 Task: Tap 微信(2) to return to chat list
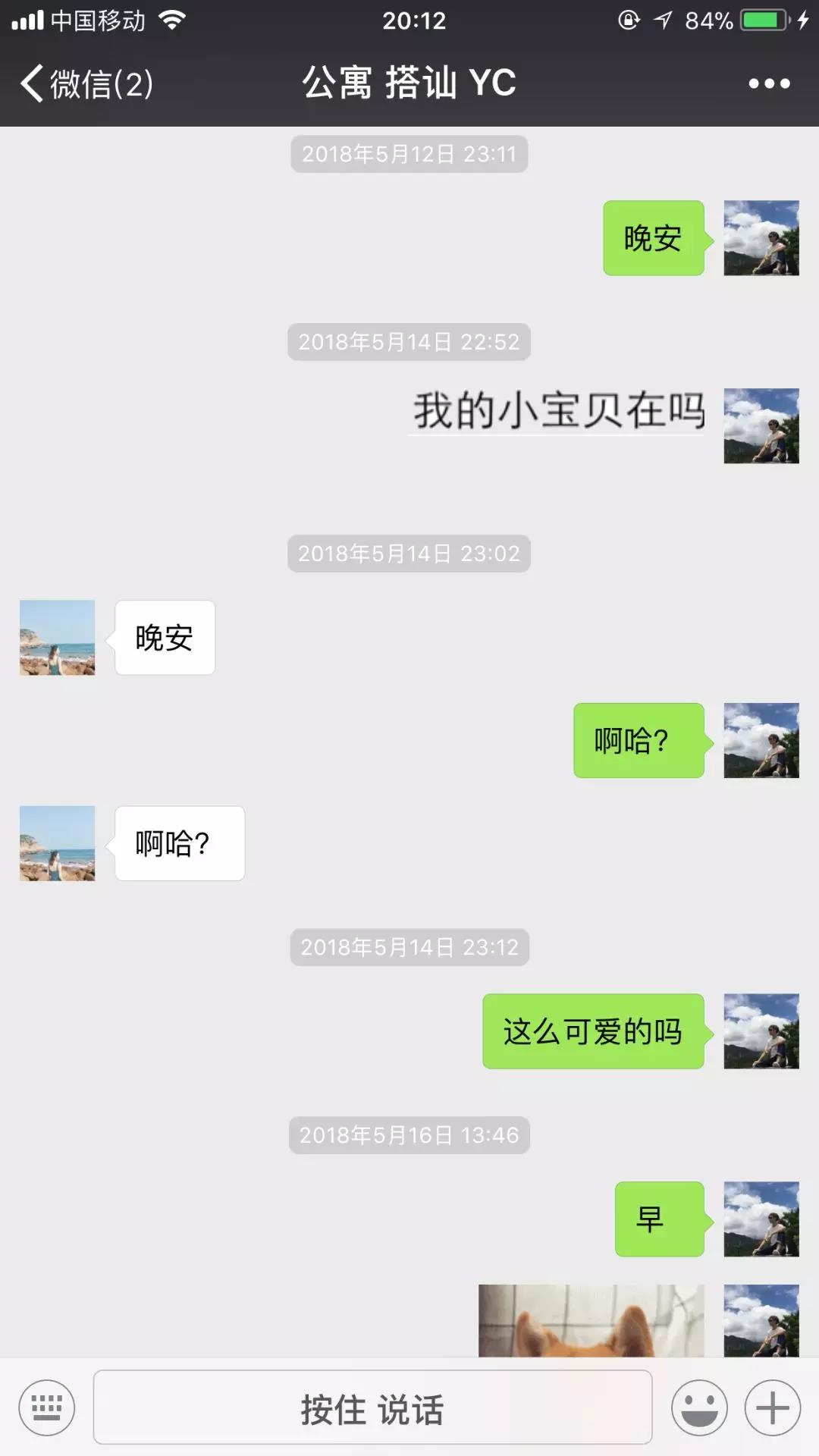point(99,83)
